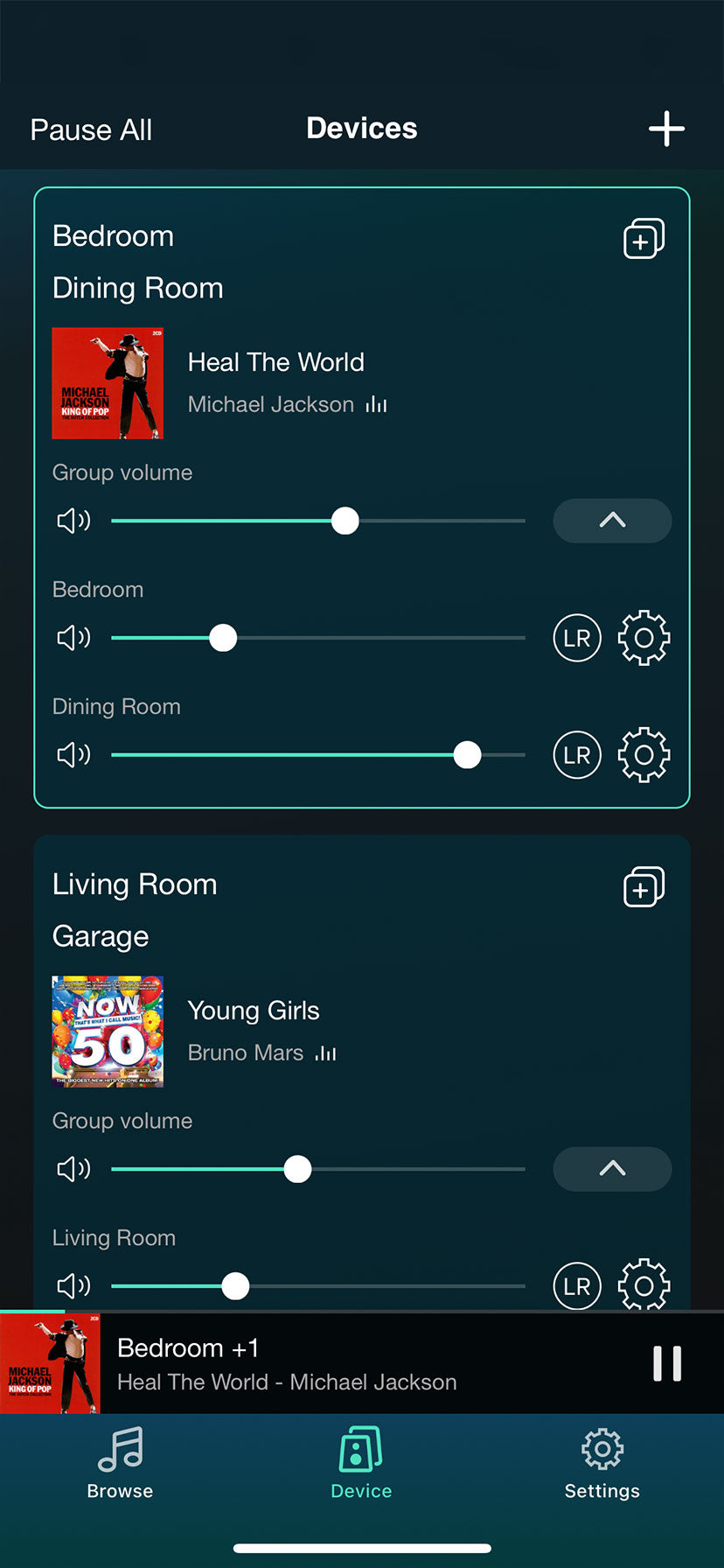Open Dining Room speaker settings gear
The height and width of the screenshot is (1568, 724).
(x=644, y=755)
